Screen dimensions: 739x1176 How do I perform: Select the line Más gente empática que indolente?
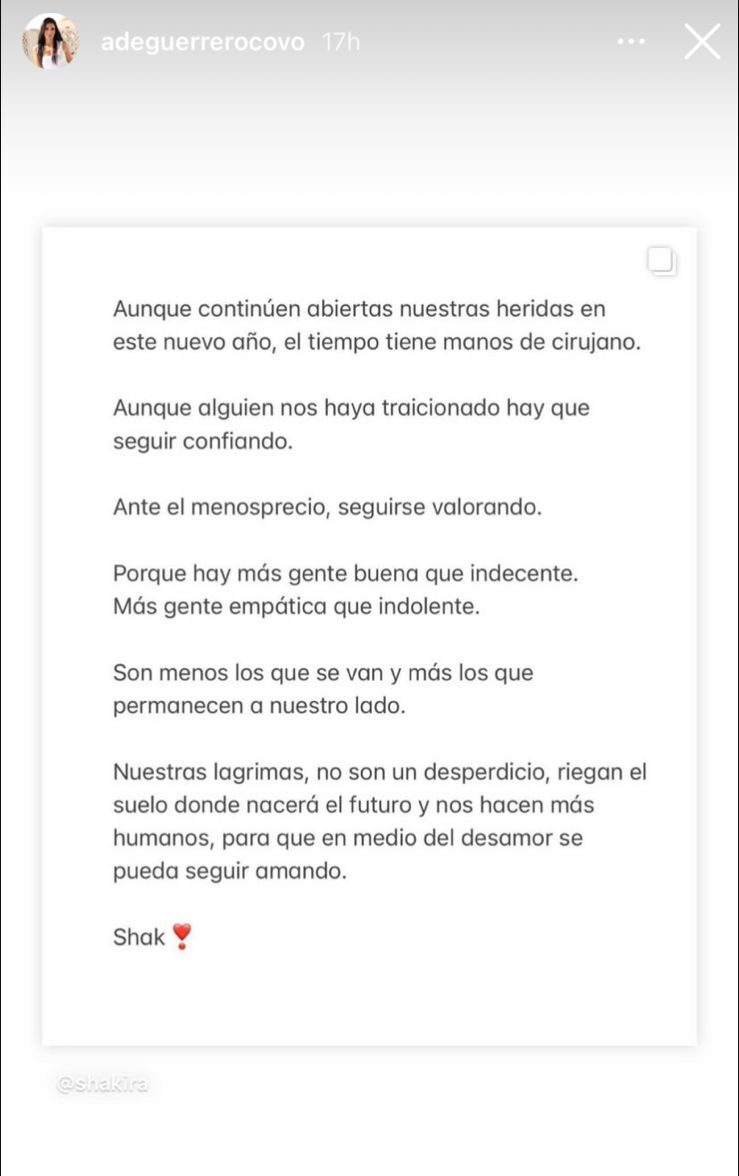point(299,606)
